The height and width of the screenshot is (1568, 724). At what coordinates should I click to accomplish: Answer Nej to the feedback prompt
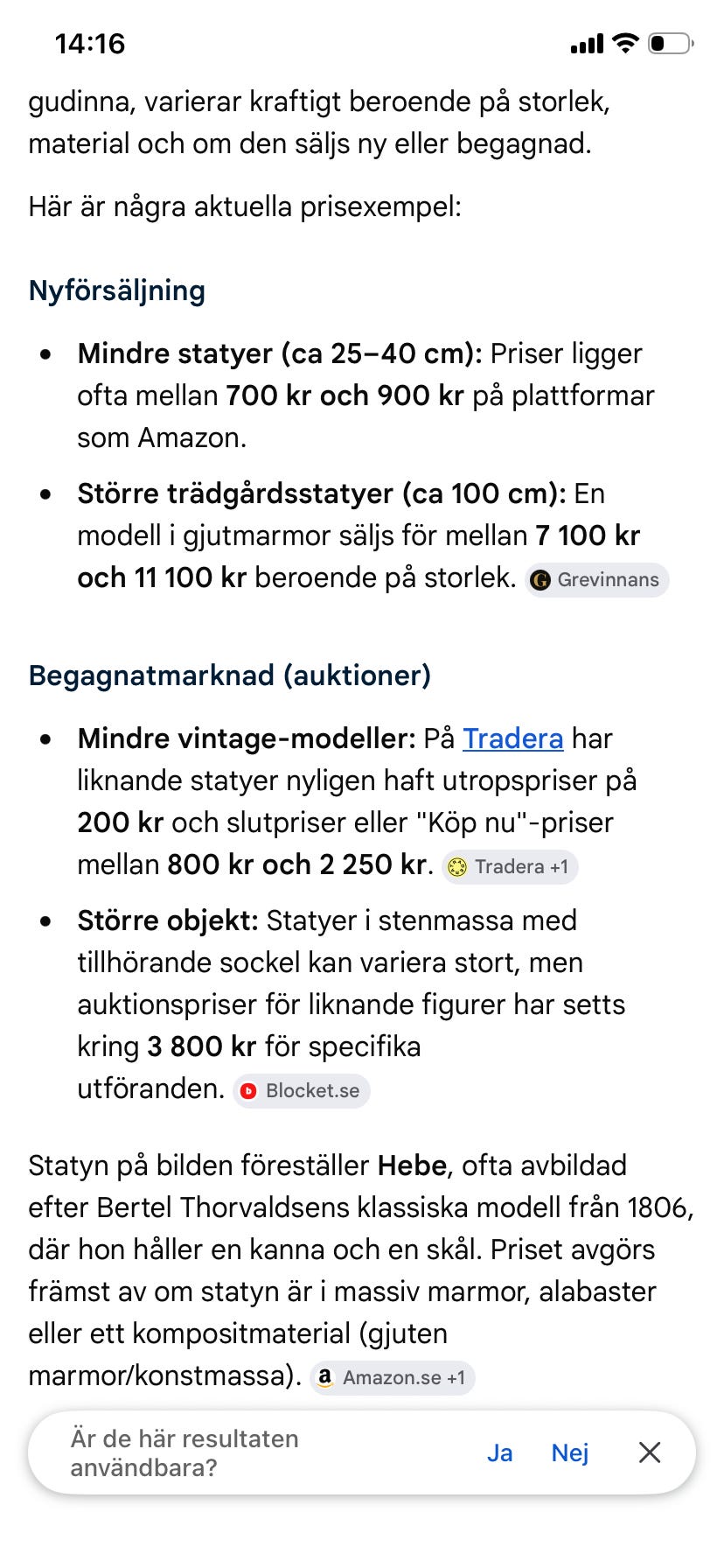point(570,1452)
